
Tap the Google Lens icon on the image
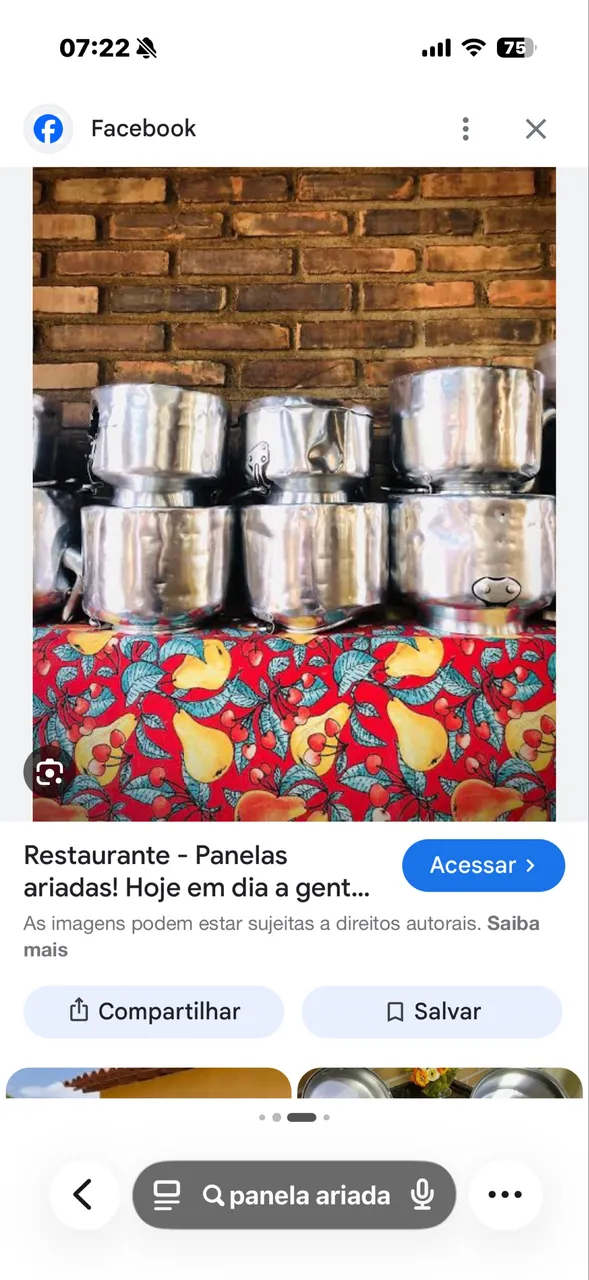point(49,772)
